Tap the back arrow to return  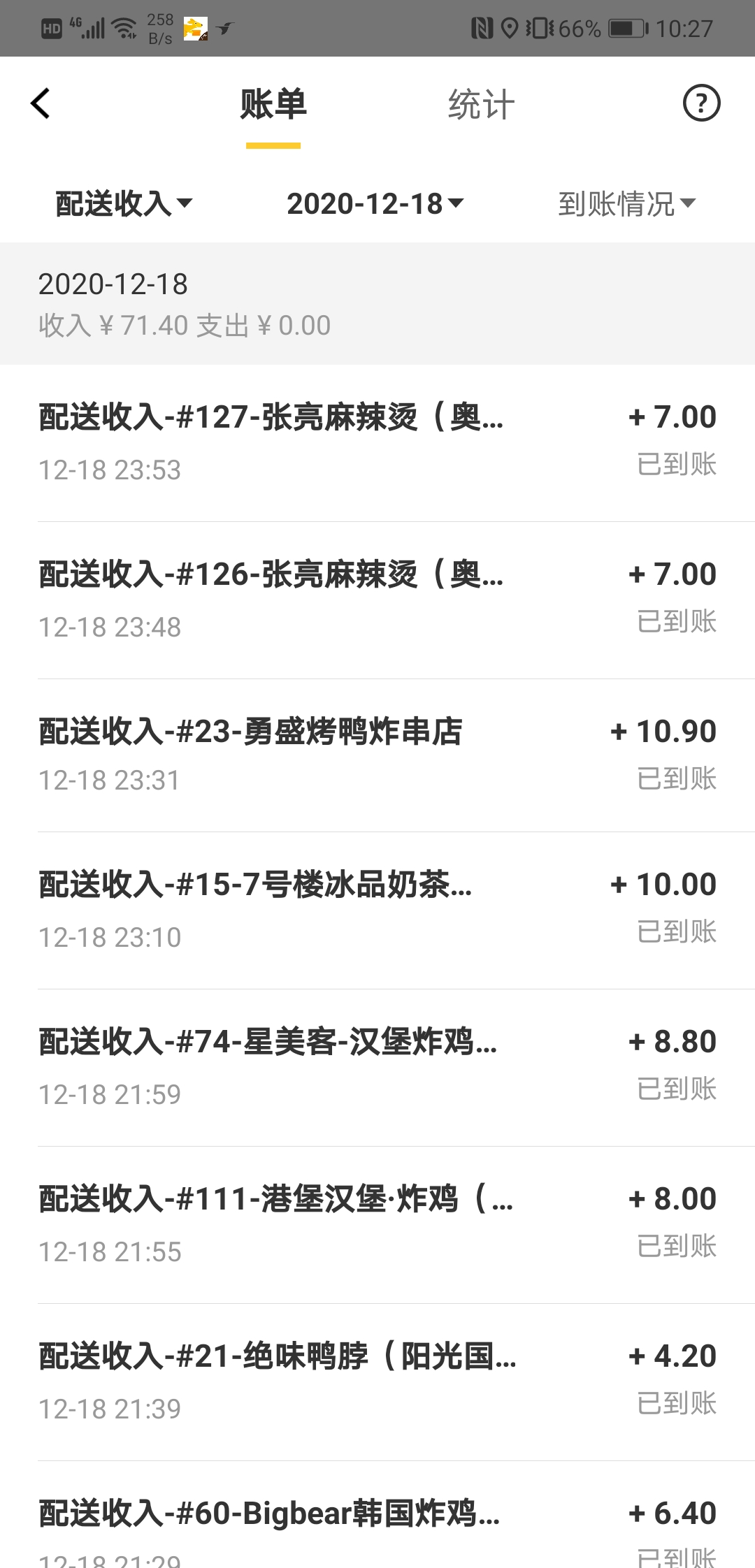[x=40, y=103]
